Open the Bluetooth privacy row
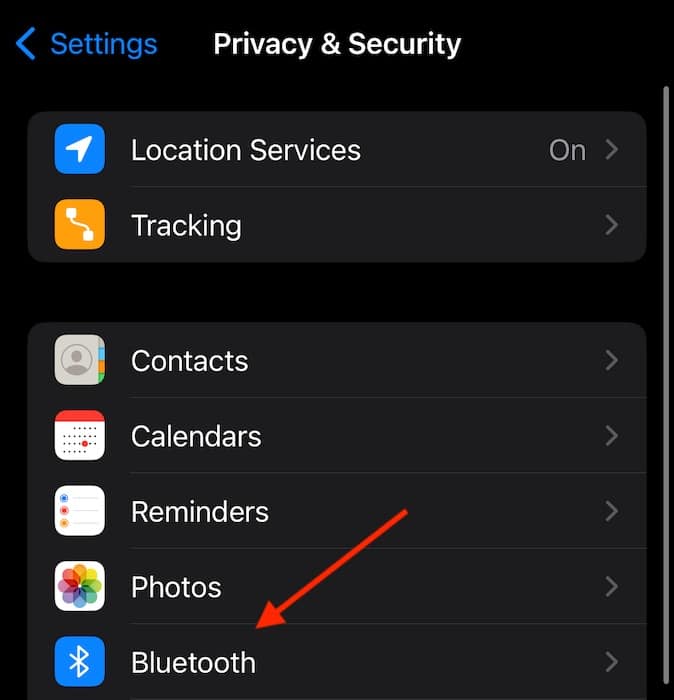 (x=336, y=662)
